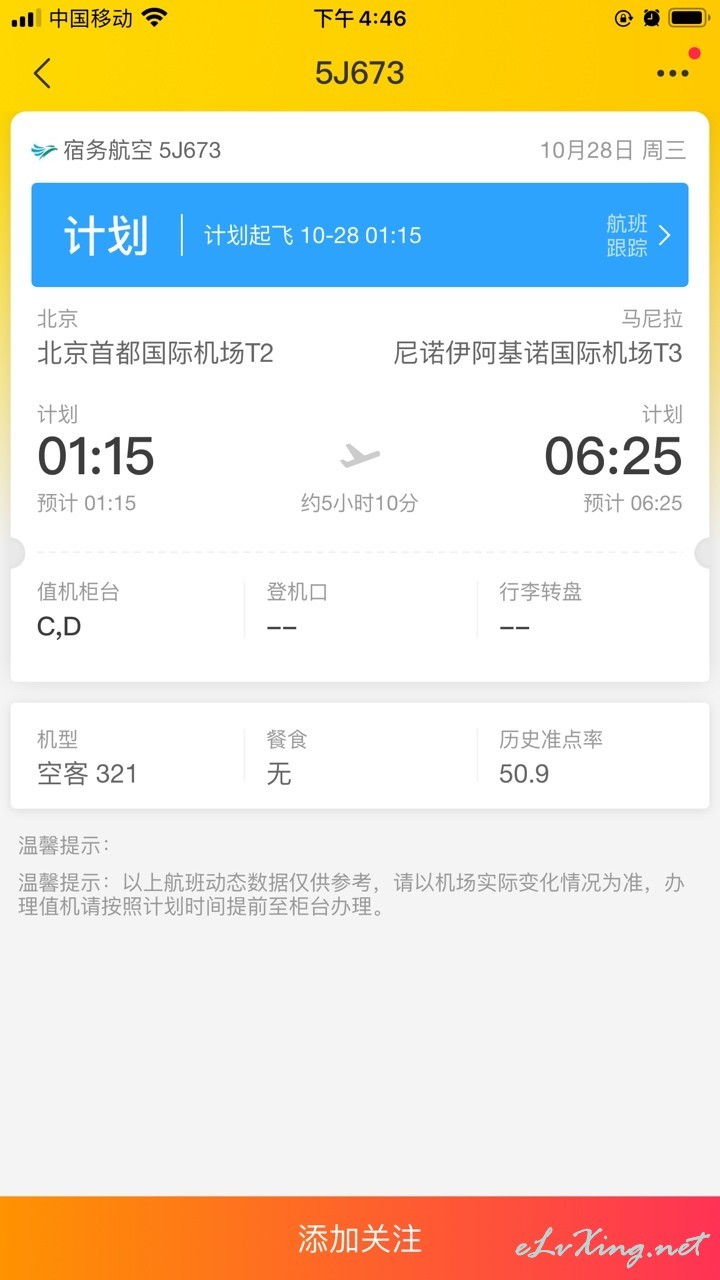720x1280 pixels.
Task: Open the three-dot more options menu
Action: point(672,73)
